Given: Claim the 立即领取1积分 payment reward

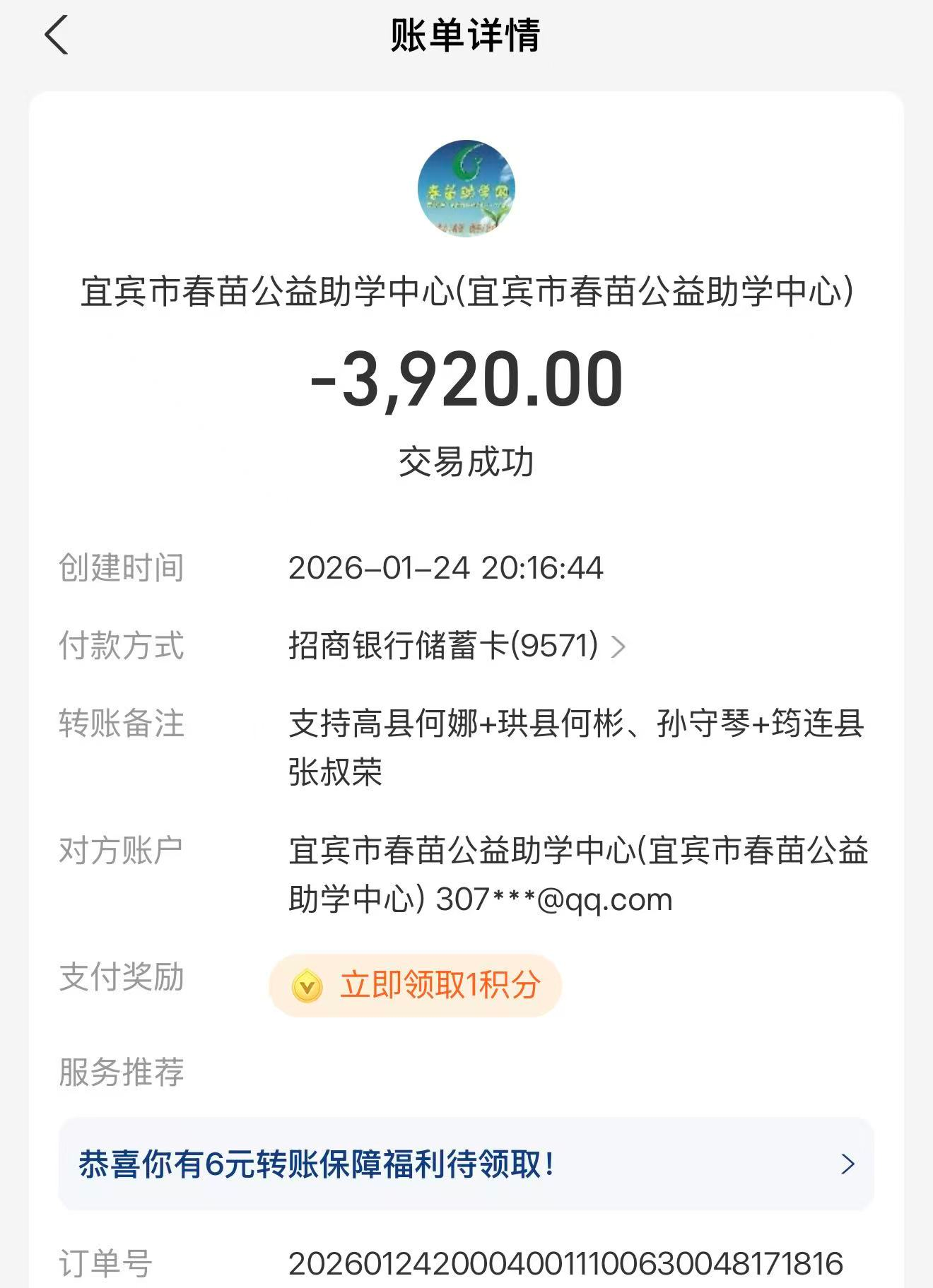Looking at the screenshot, I should (x=416, y=986).
